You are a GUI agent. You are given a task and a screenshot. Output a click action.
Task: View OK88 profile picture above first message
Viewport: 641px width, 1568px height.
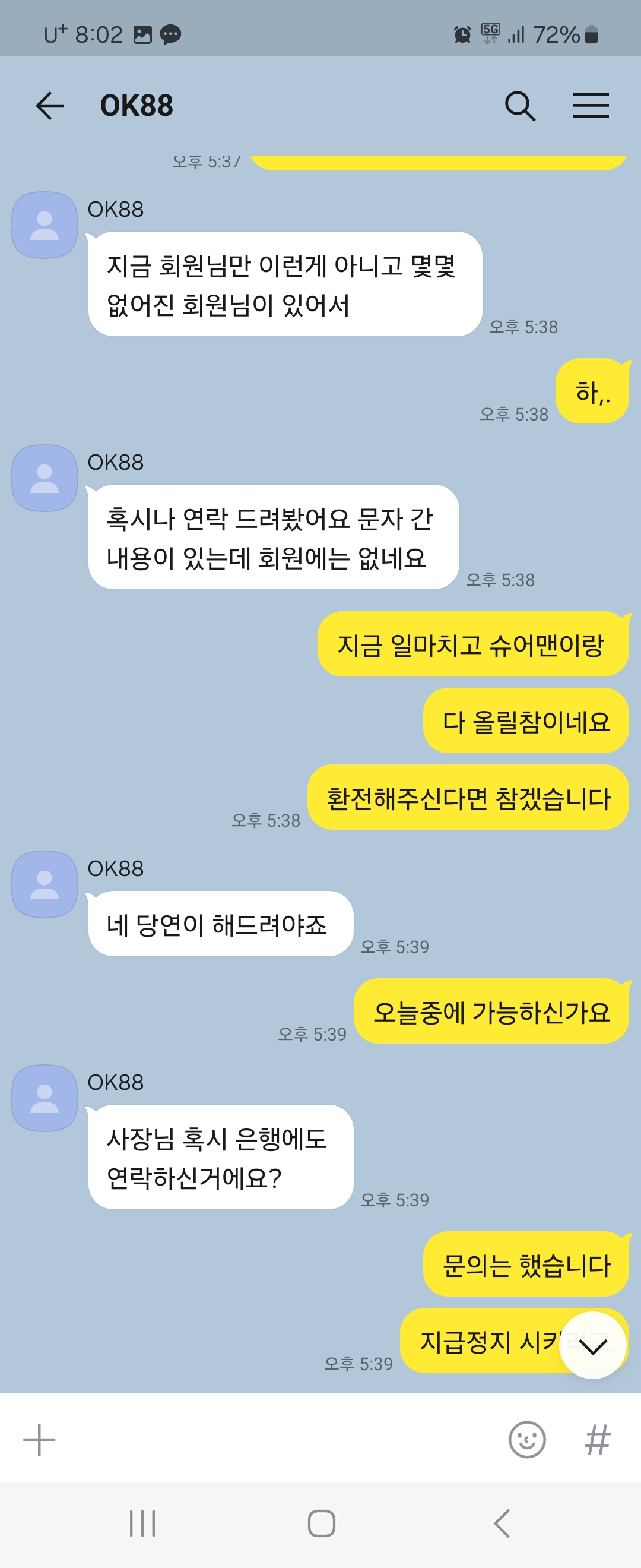(x=45, y=225)
